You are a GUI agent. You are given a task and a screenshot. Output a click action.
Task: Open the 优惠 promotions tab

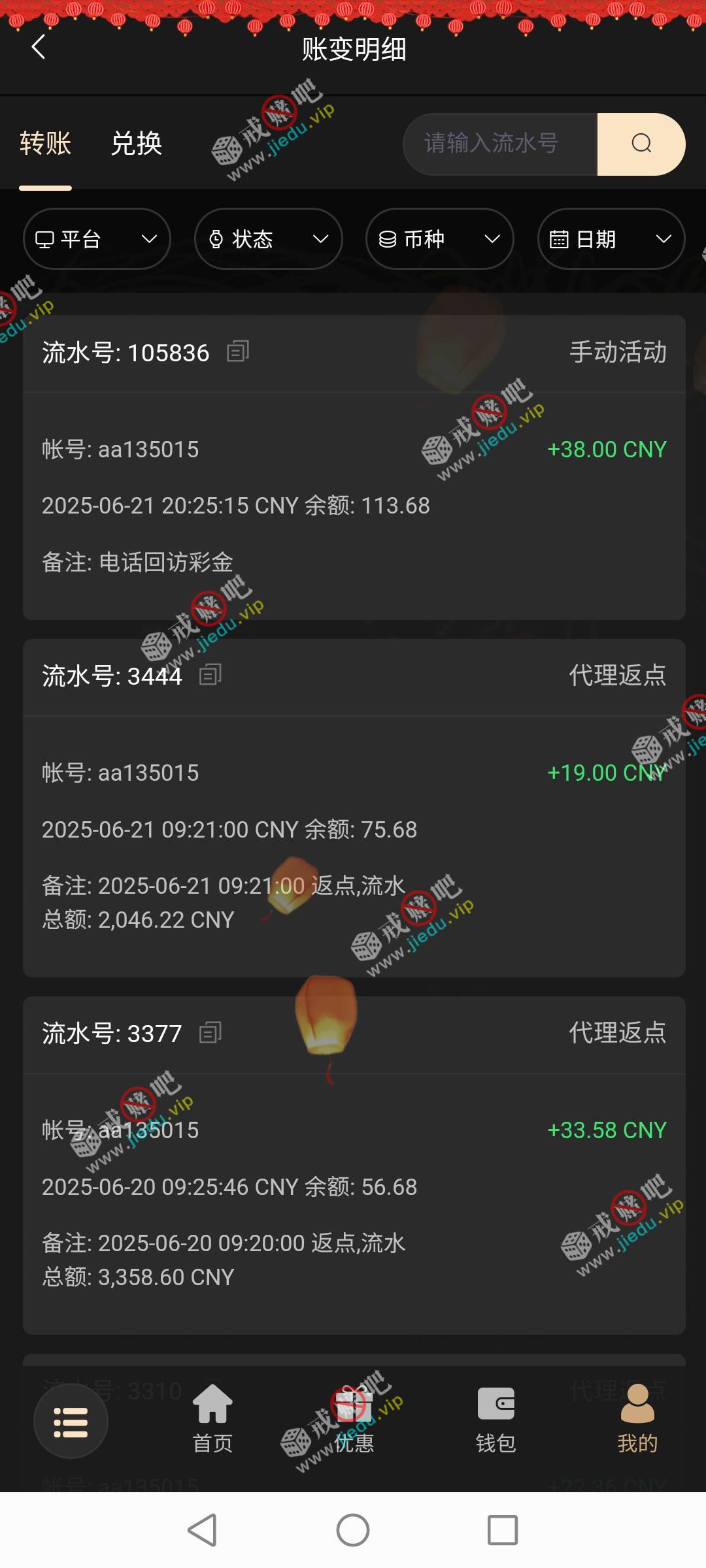[x=354, y=1420]
